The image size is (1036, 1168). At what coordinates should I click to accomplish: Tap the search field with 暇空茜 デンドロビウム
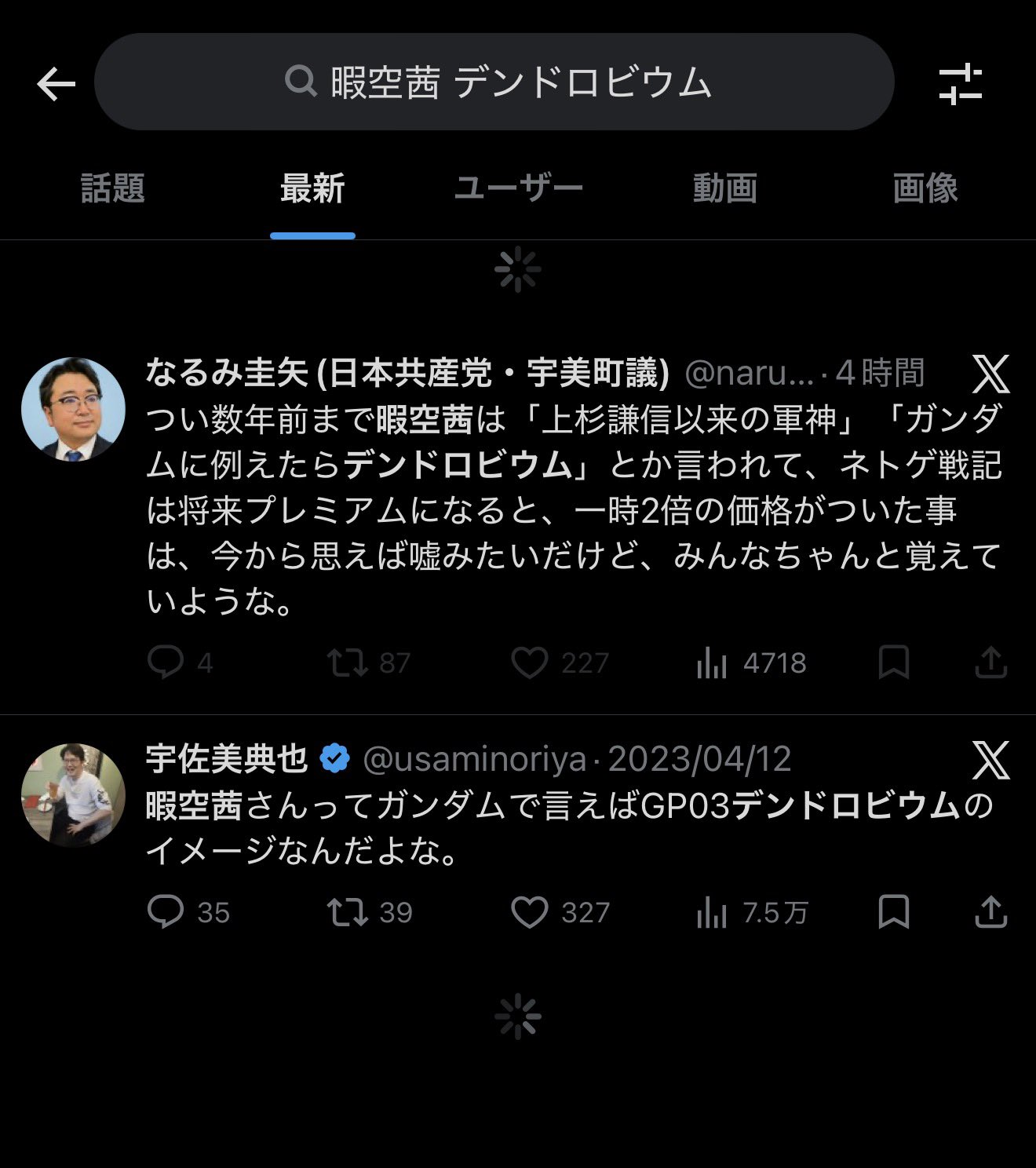(x=494, y=82)
